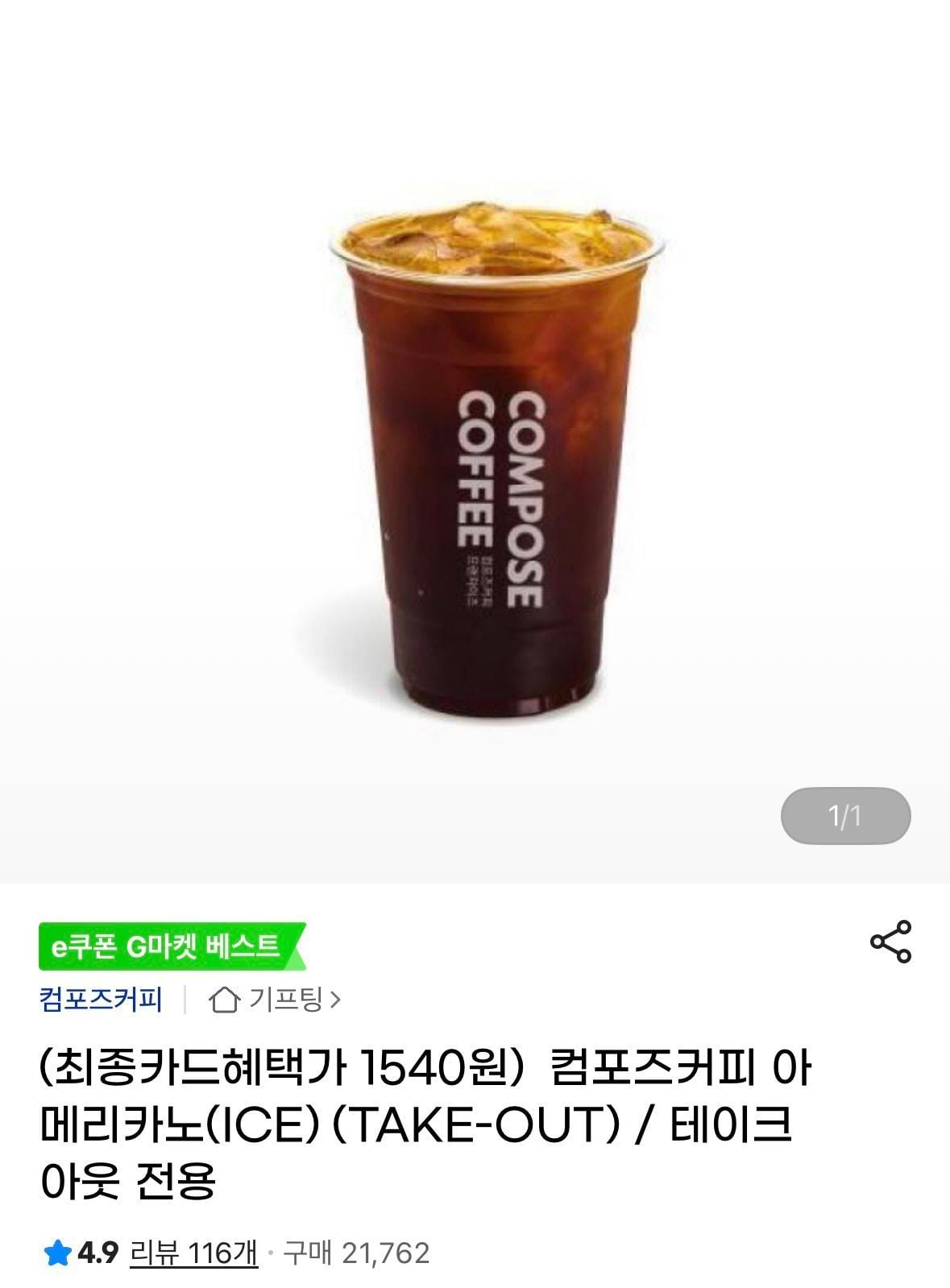This screenshot has height=1288, width=950.
Task: Share this Compose Coffee product
Action: click(x=890, y=941)
